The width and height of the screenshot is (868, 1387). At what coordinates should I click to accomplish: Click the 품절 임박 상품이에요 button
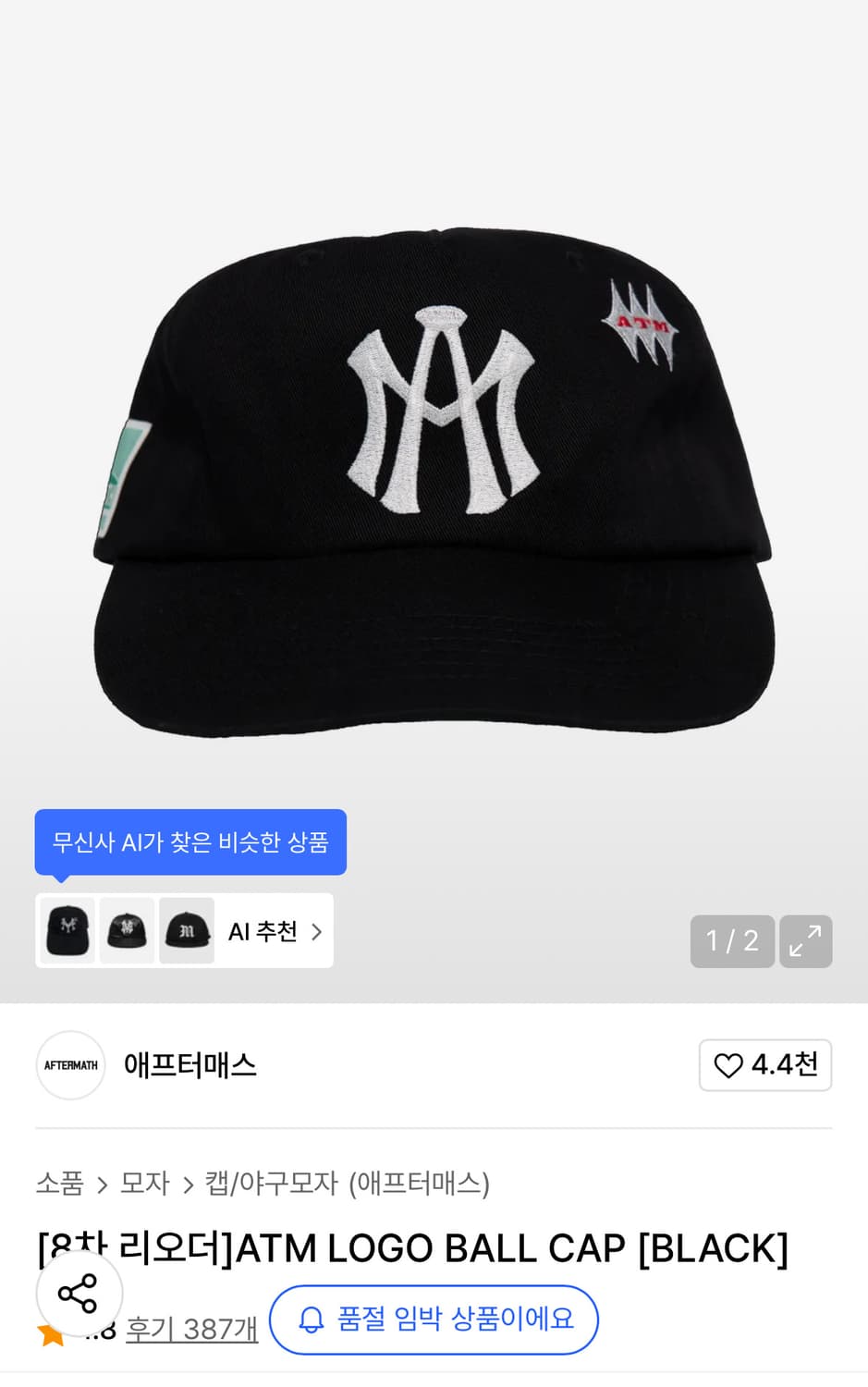434,1319
